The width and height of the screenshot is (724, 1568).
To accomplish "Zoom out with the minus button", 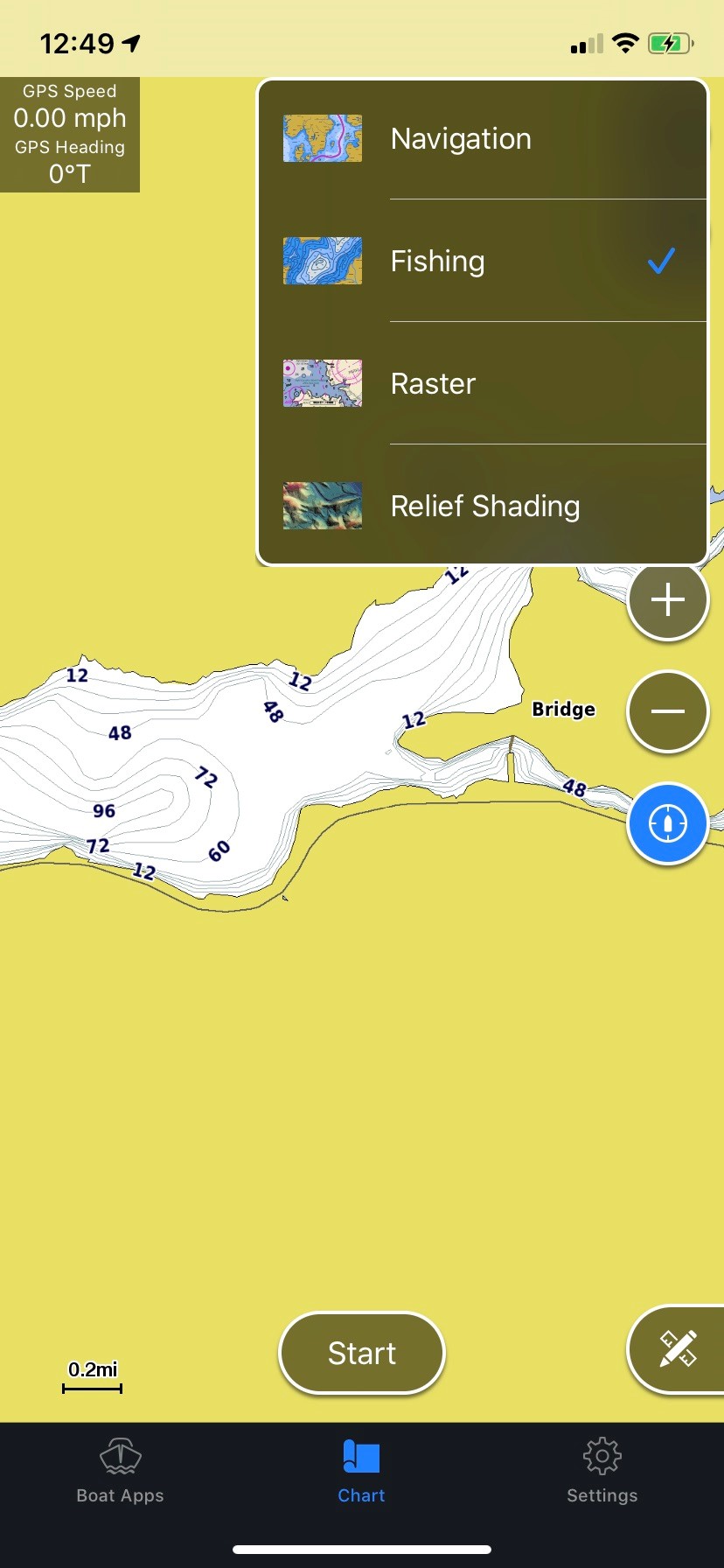I will click(668, 711).
